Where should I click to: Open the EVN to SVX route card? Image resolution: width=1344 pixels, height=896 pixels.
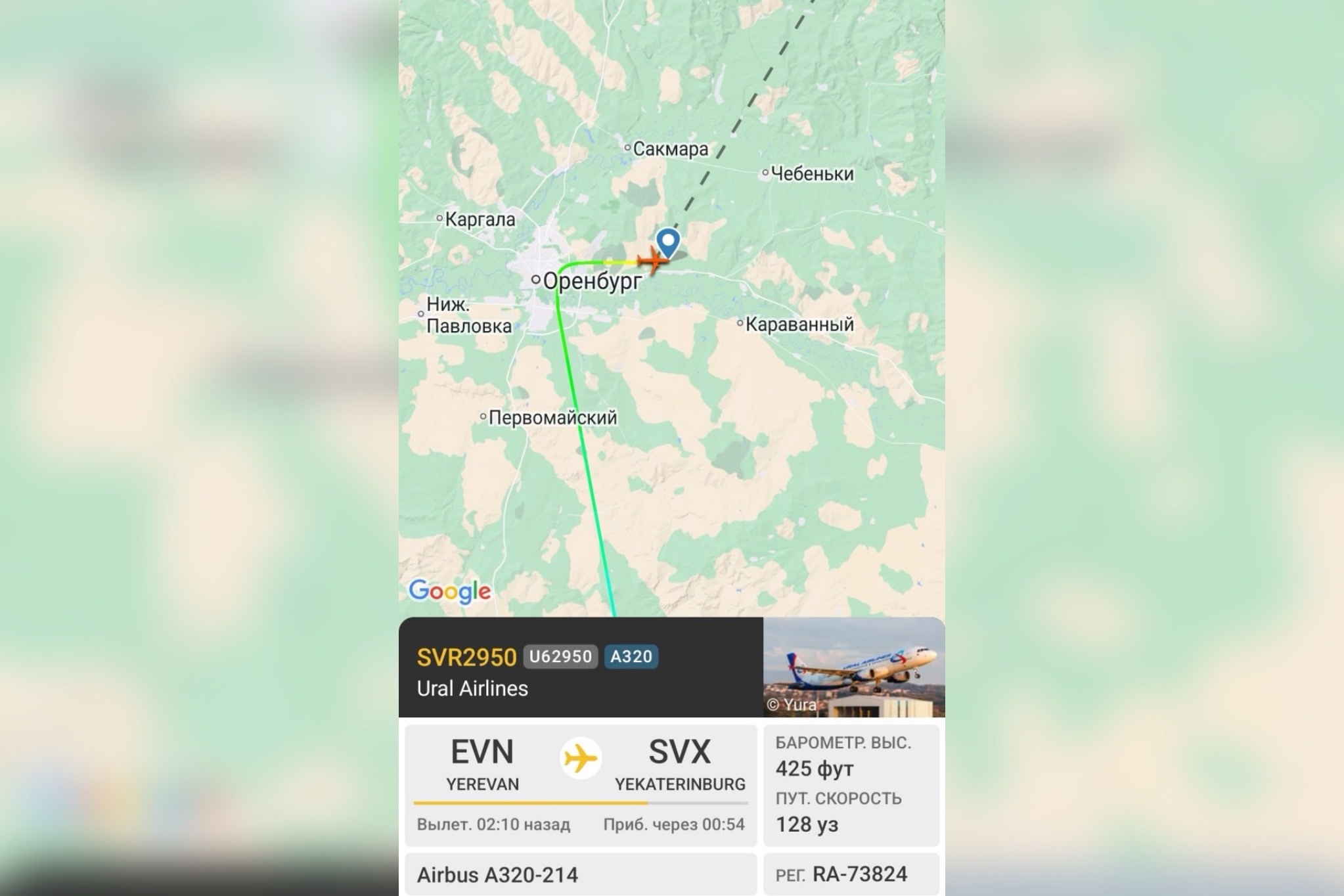pyautogui.click(x=581, y=785)
